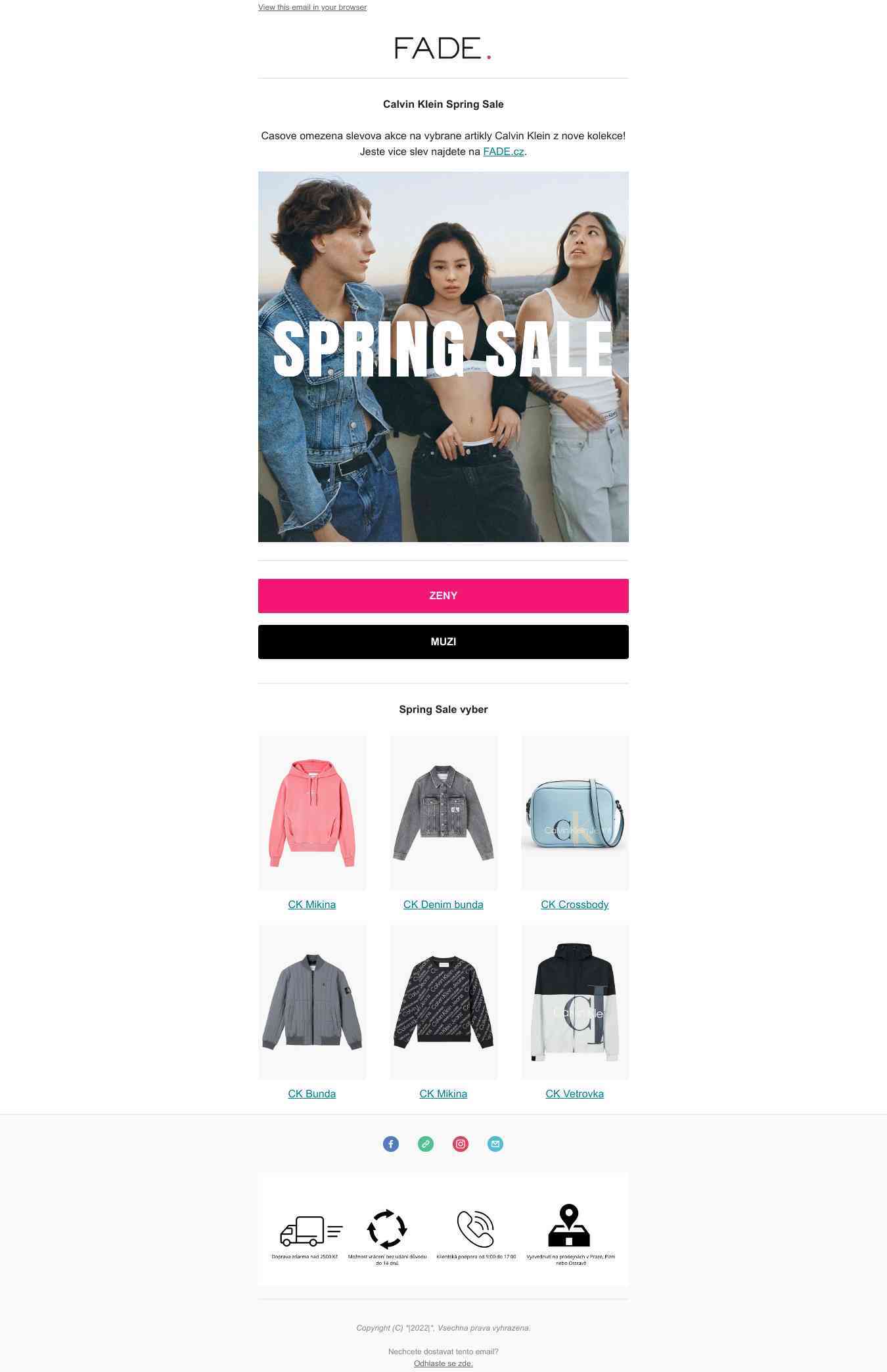Visit the Facebook page icon
The width and height of the screenshot is (887, 1372).
391,1144
